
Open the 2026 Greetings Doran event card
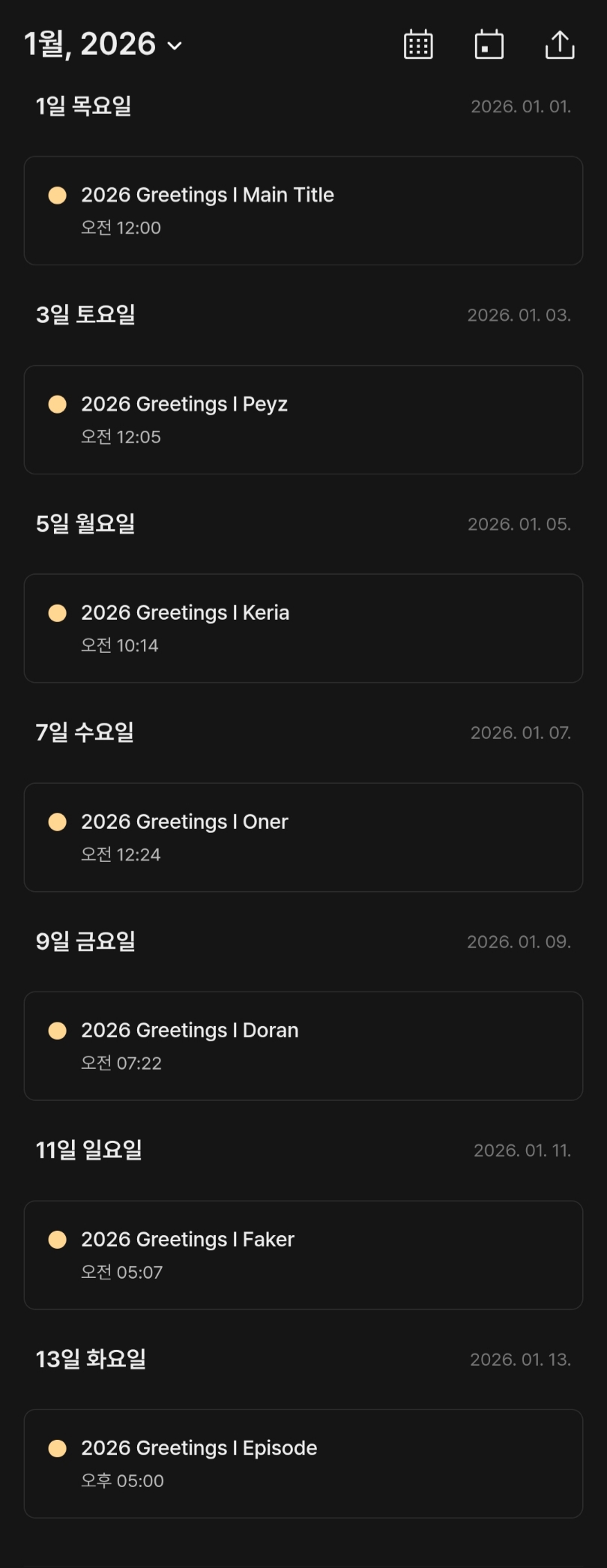tap(303, 1046)
